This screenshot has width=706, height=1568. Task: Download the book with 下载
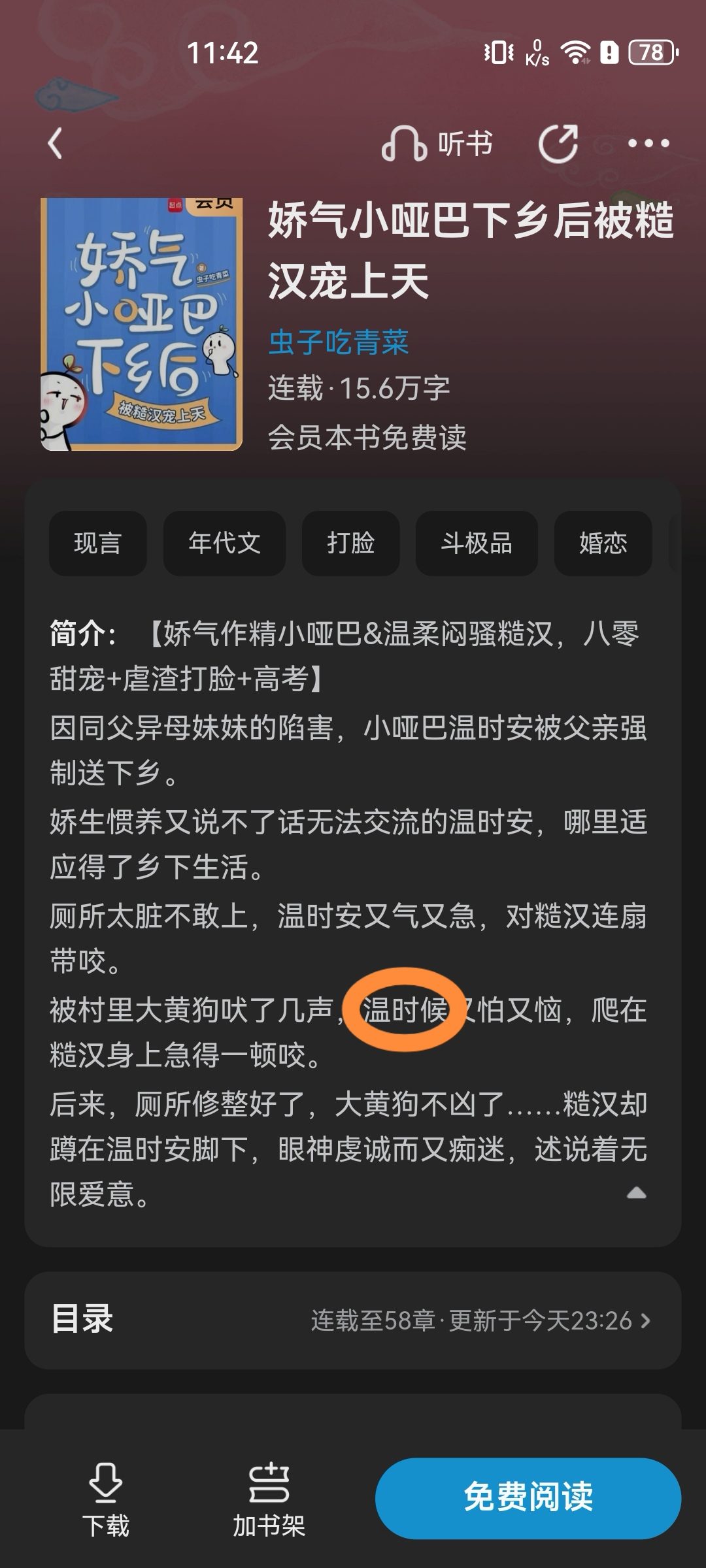106,1499
